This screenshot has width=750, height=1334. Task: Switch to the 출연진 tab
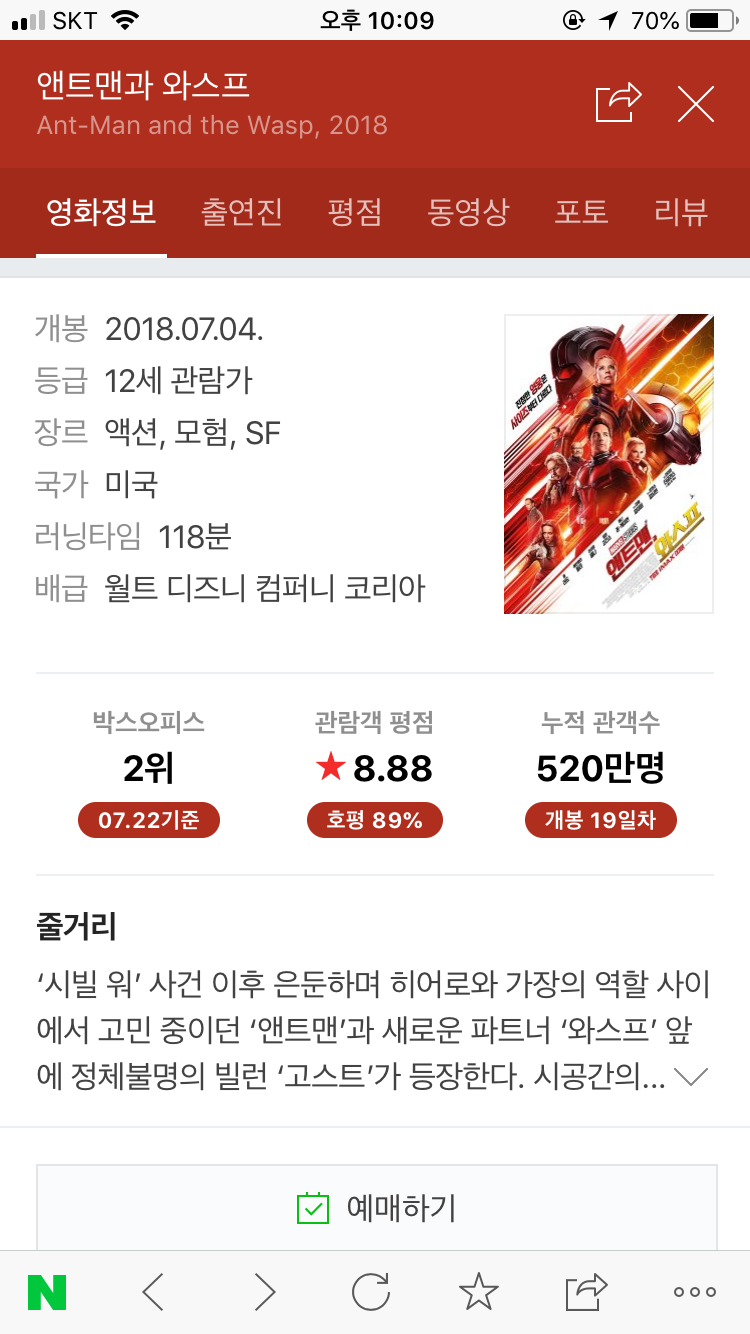(242, 212)
